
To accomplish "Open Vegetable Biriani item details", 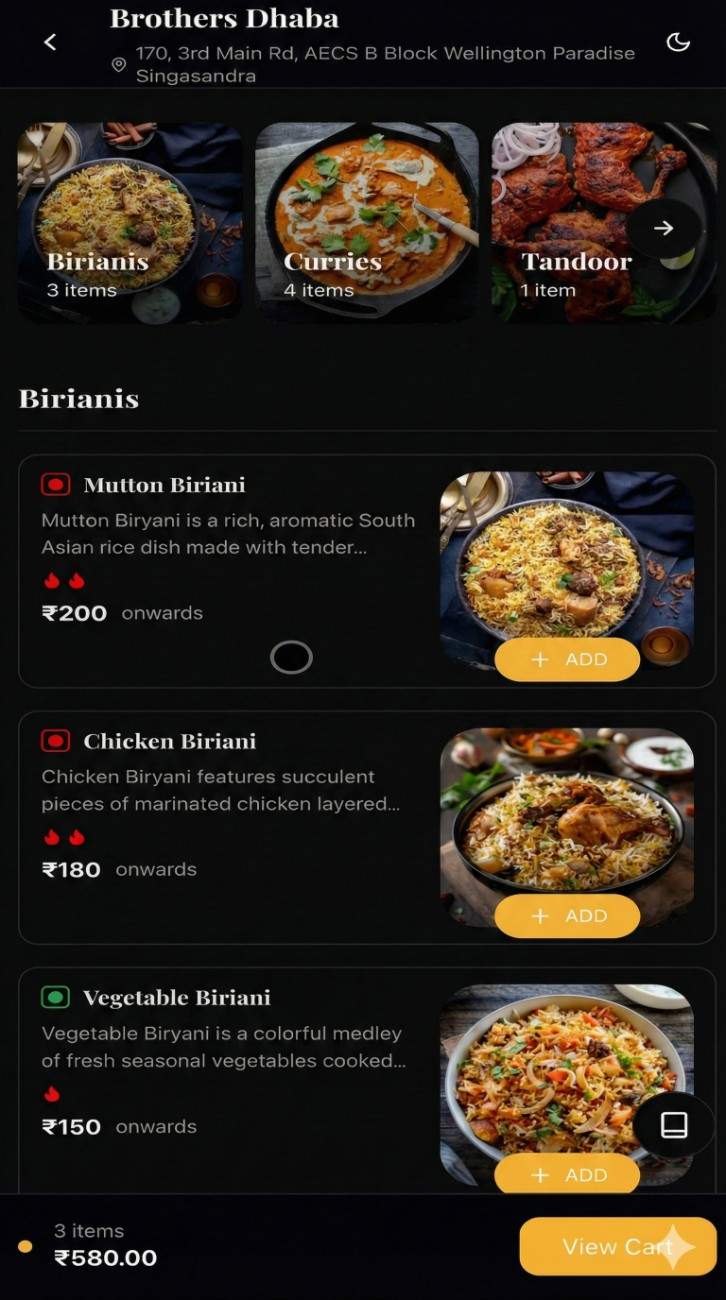I will point(176,998).
